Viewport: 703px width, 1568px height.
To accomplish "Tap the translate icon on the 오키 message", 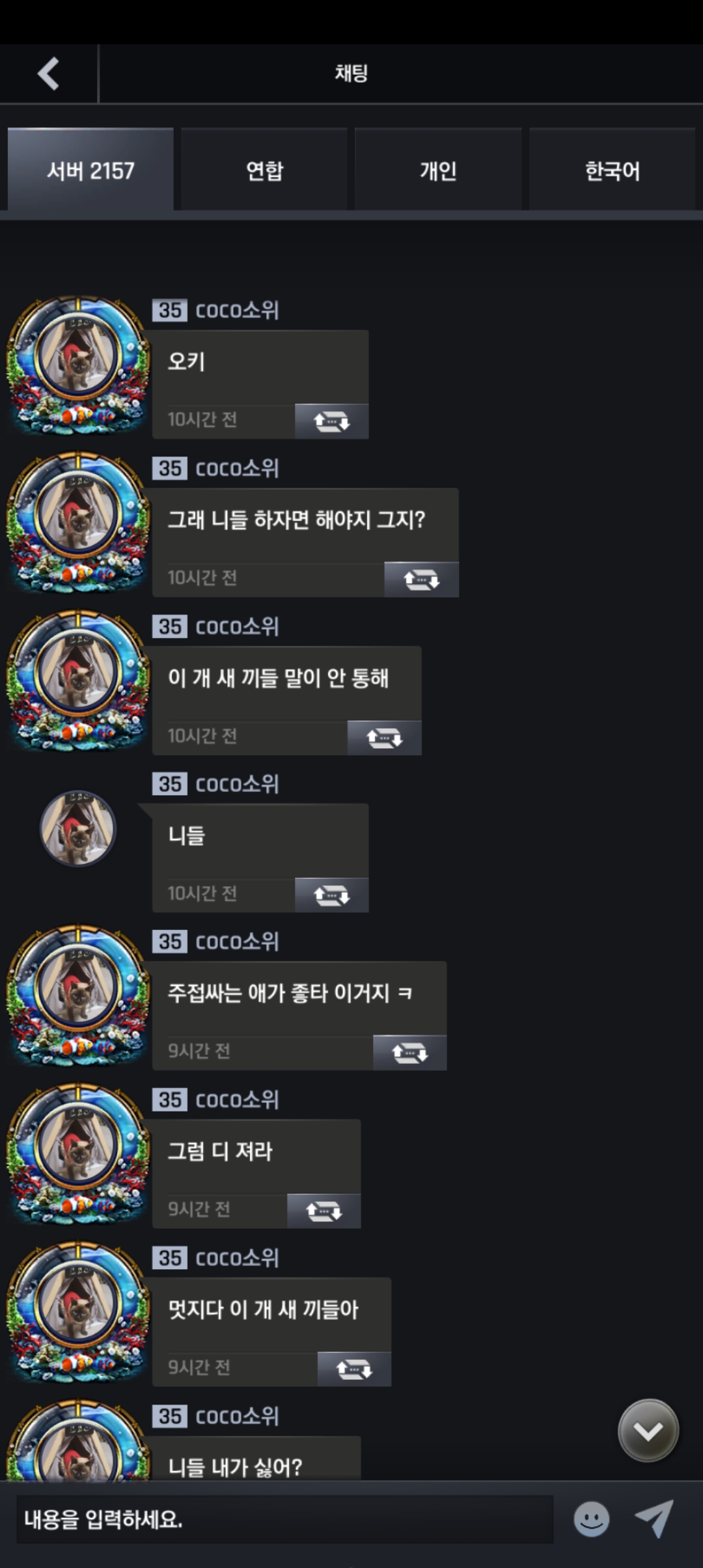I will pos(331,421).
